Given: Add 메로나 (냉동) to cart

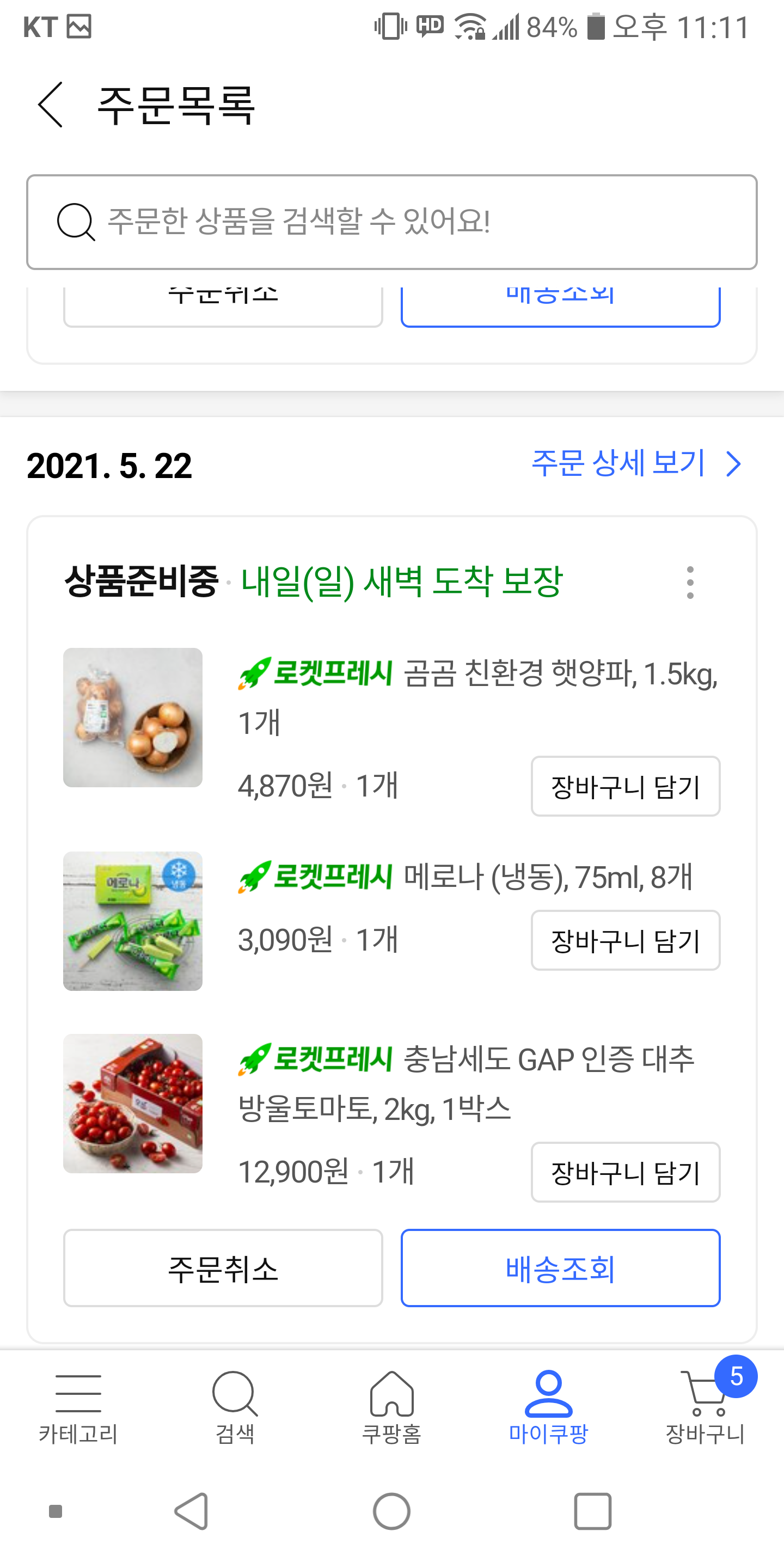Looking at the screenshot, I should 625,940.
